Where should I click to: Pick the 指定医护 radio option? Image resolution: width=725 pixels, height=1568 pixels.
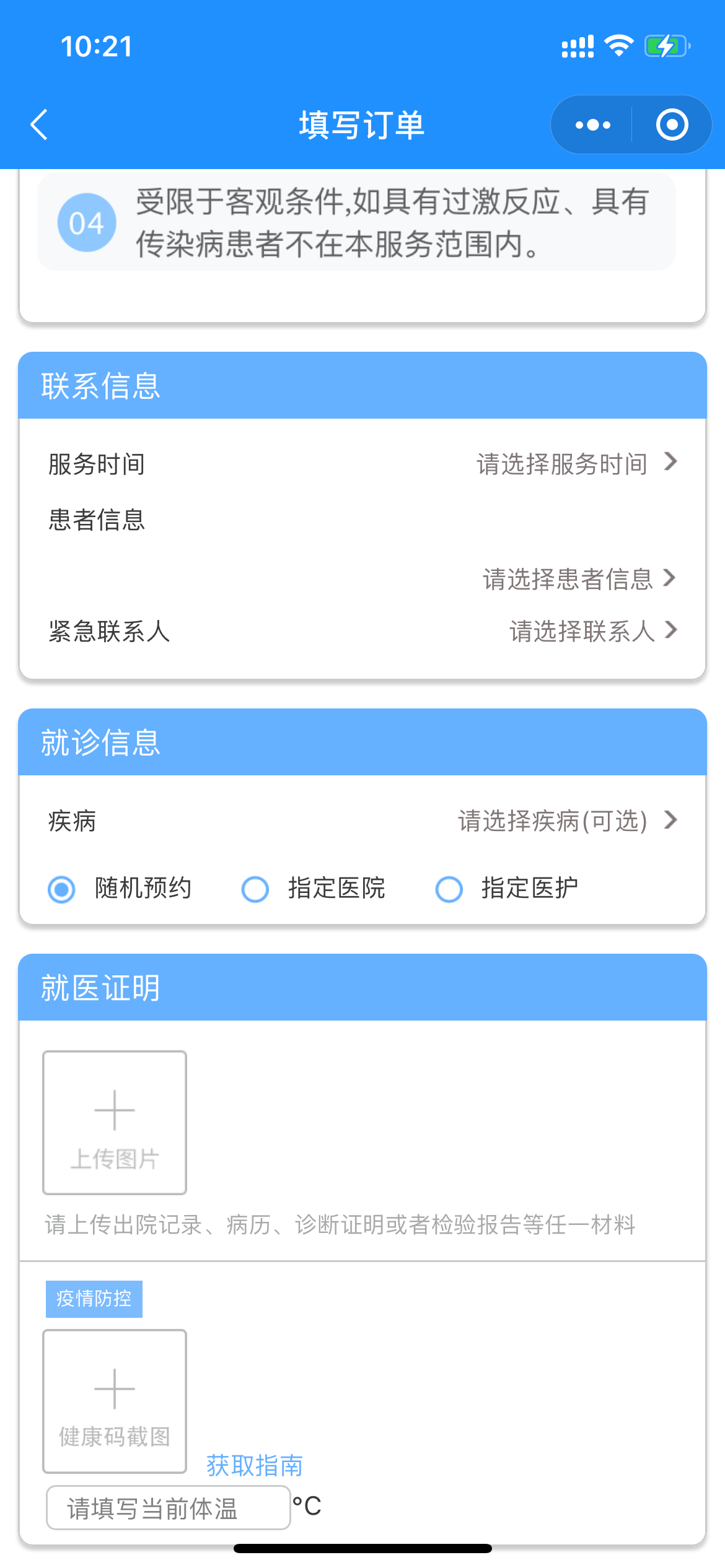click(449, 889)
